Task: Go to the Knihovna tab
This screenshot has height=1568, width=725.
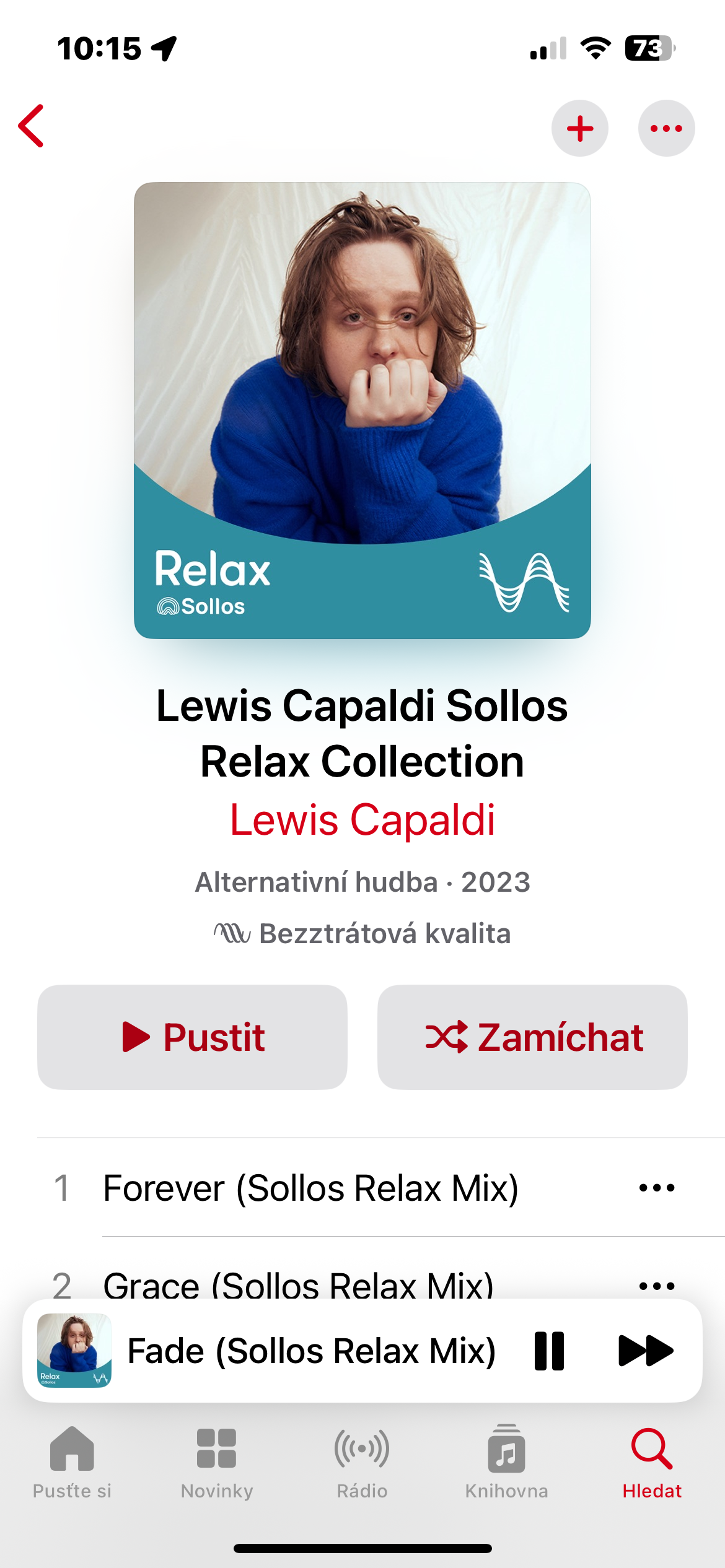Action: coord(507,1461)
